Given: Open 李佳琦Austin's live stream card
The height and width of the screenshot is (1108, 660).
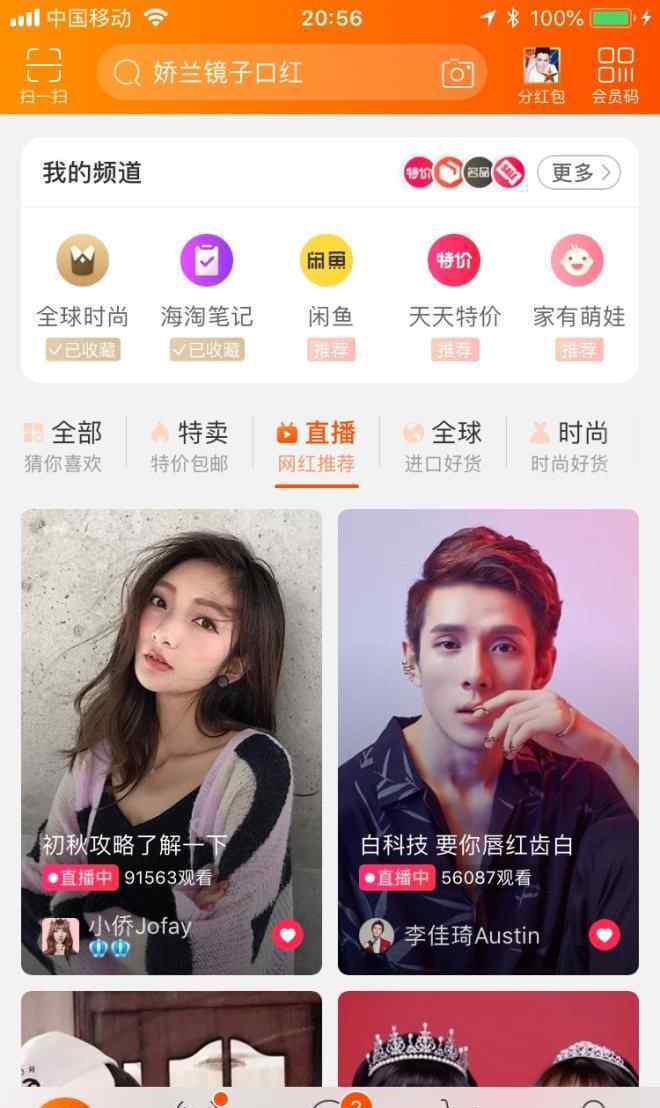Looking at the screenshot, I should pos(488,742).
